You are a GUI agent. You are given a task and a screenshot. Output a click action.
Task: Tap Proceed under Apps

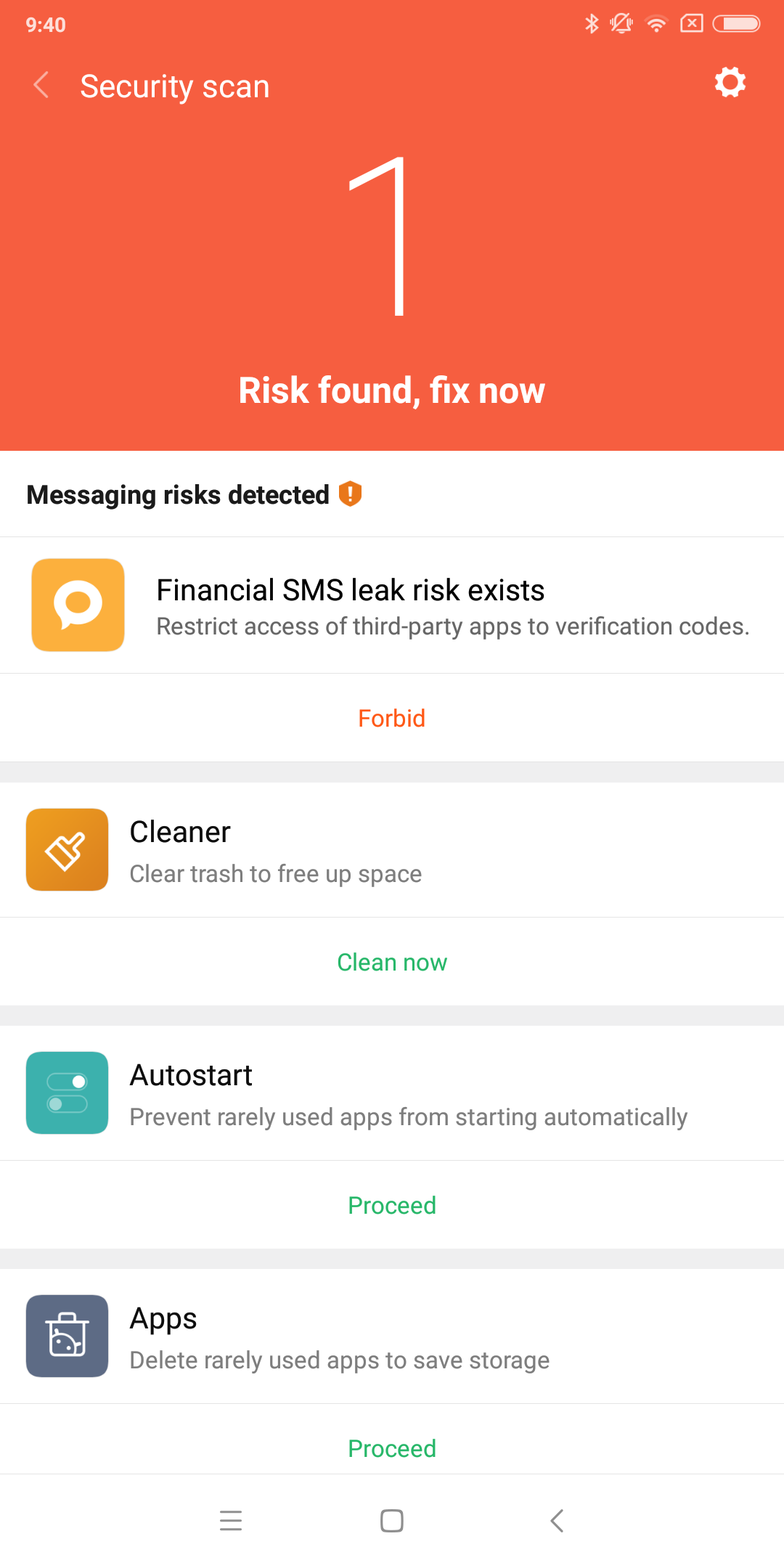[392, 1448]
